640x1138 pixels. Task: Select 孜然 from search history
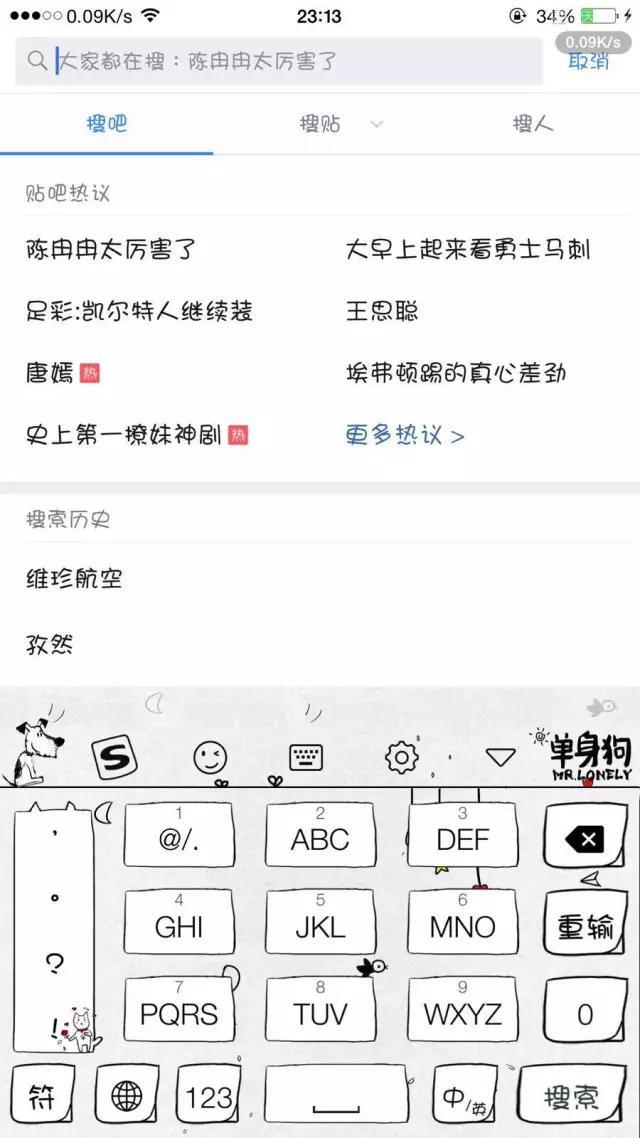tap(49, 644)
